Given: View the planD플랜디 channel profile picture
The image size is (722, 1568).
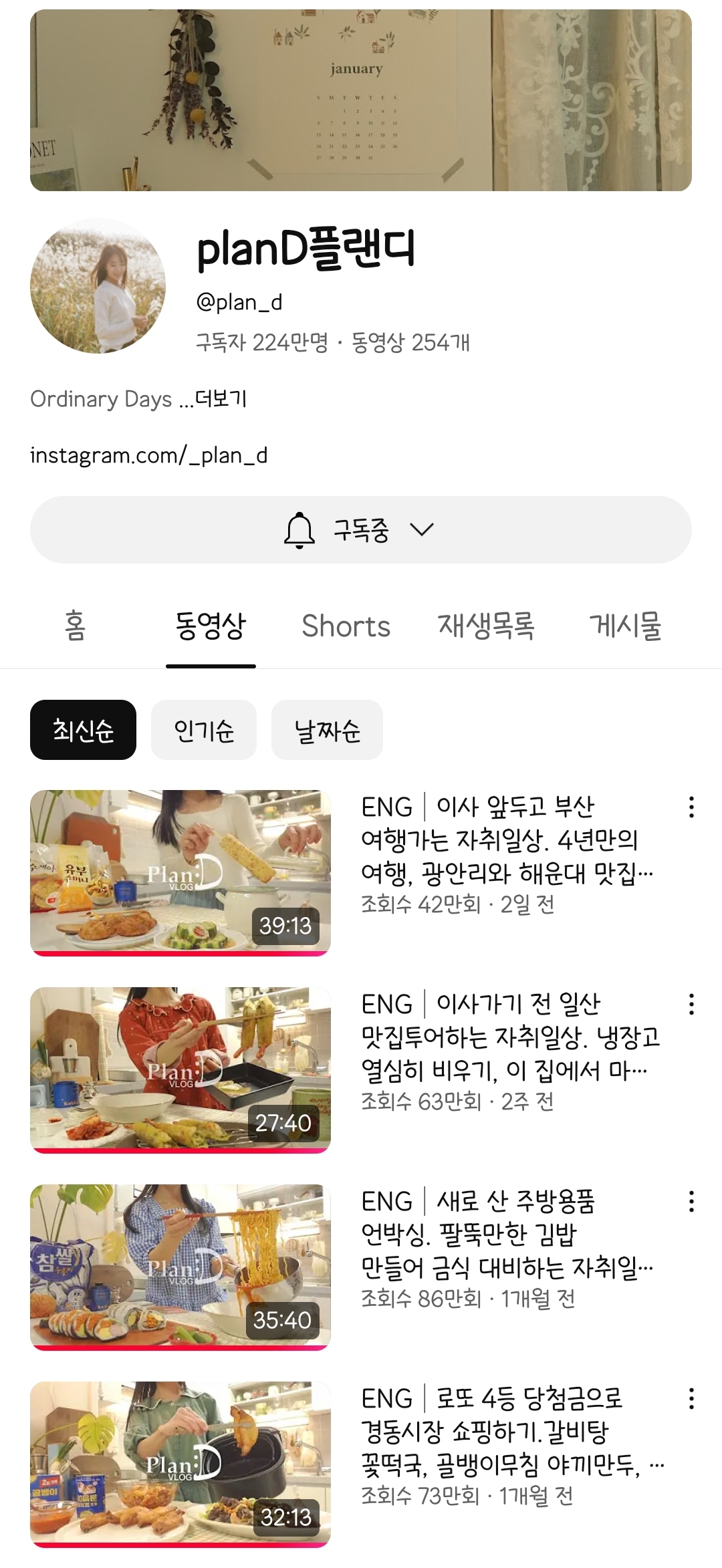Looking at the screenshot, I should click(x=98, y=286).
